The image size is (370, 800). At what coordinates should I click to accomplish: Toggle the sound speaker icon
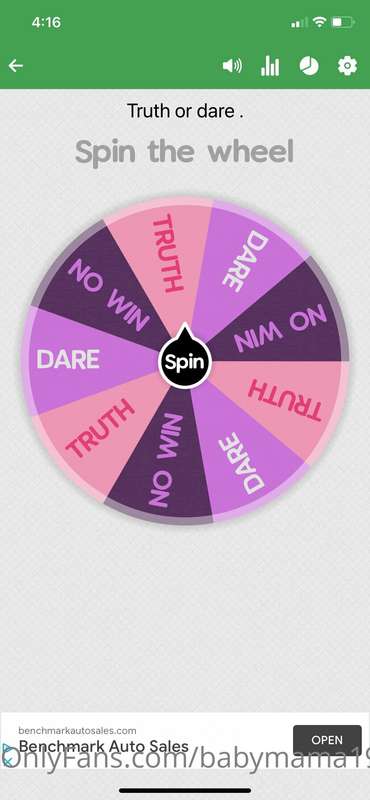[232, 66]
